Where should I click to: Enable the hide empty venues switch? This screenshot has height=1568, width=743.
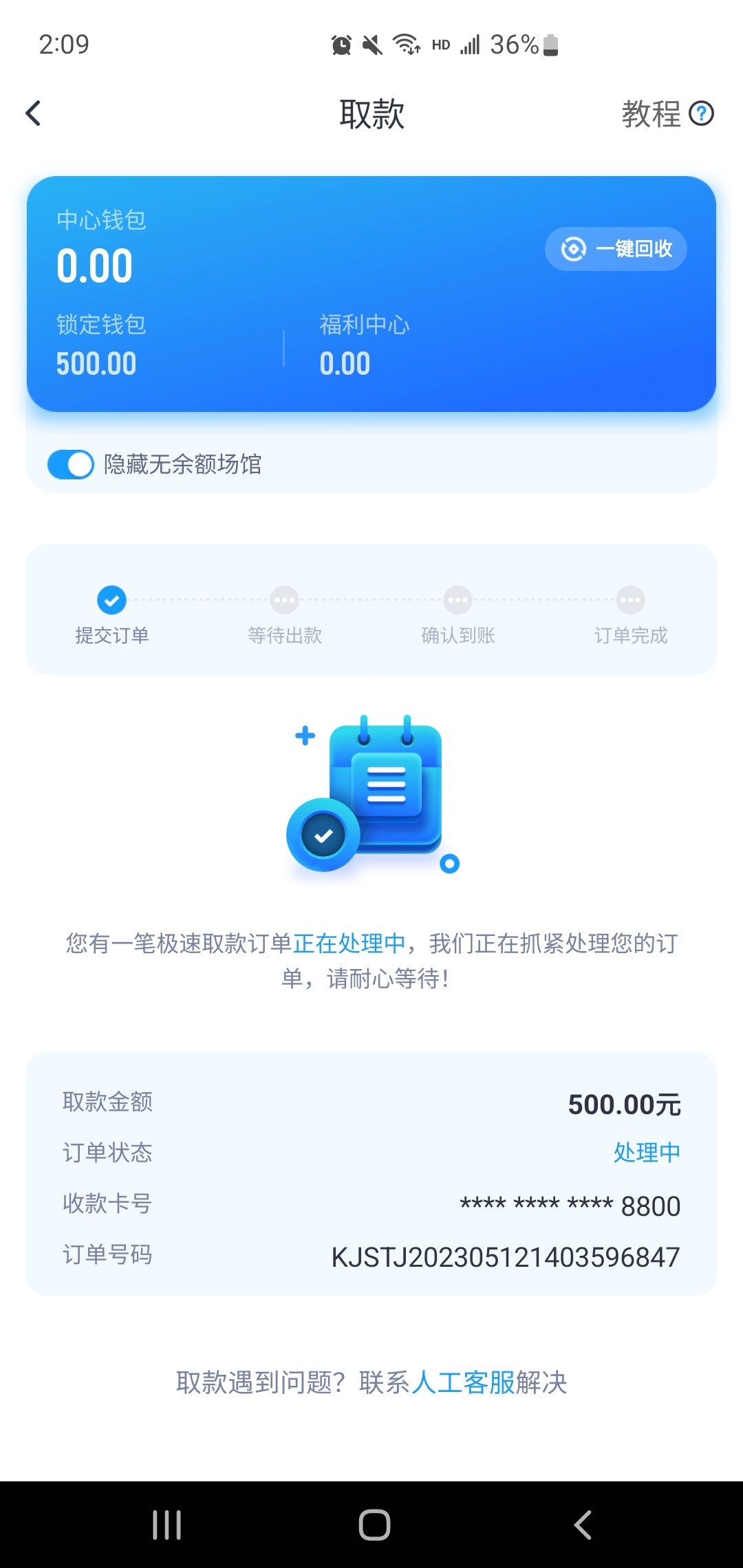(x=70, y=464)
